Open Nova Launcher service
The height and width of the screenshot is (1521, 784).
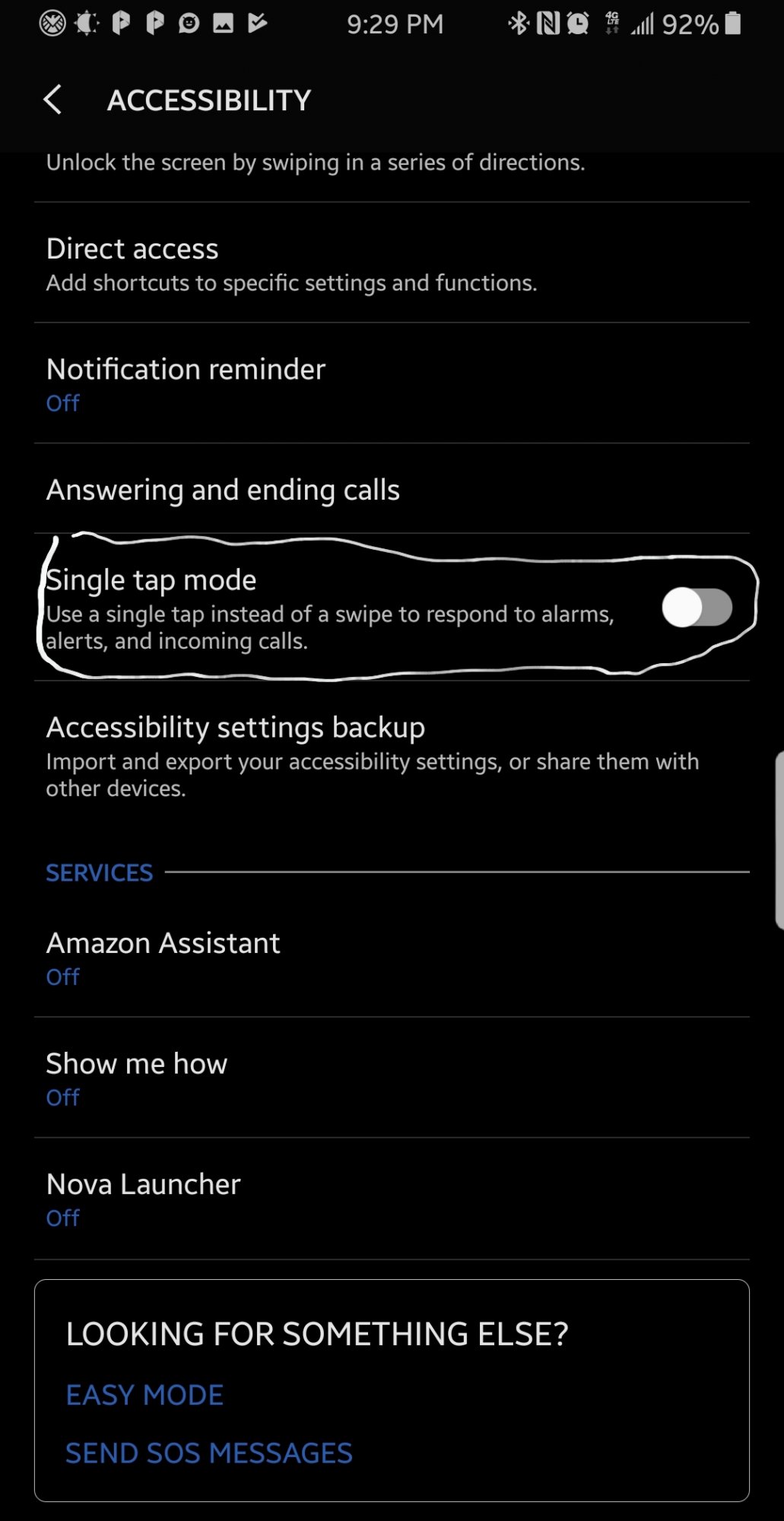pyautogui.click(x=392, y=1199)
